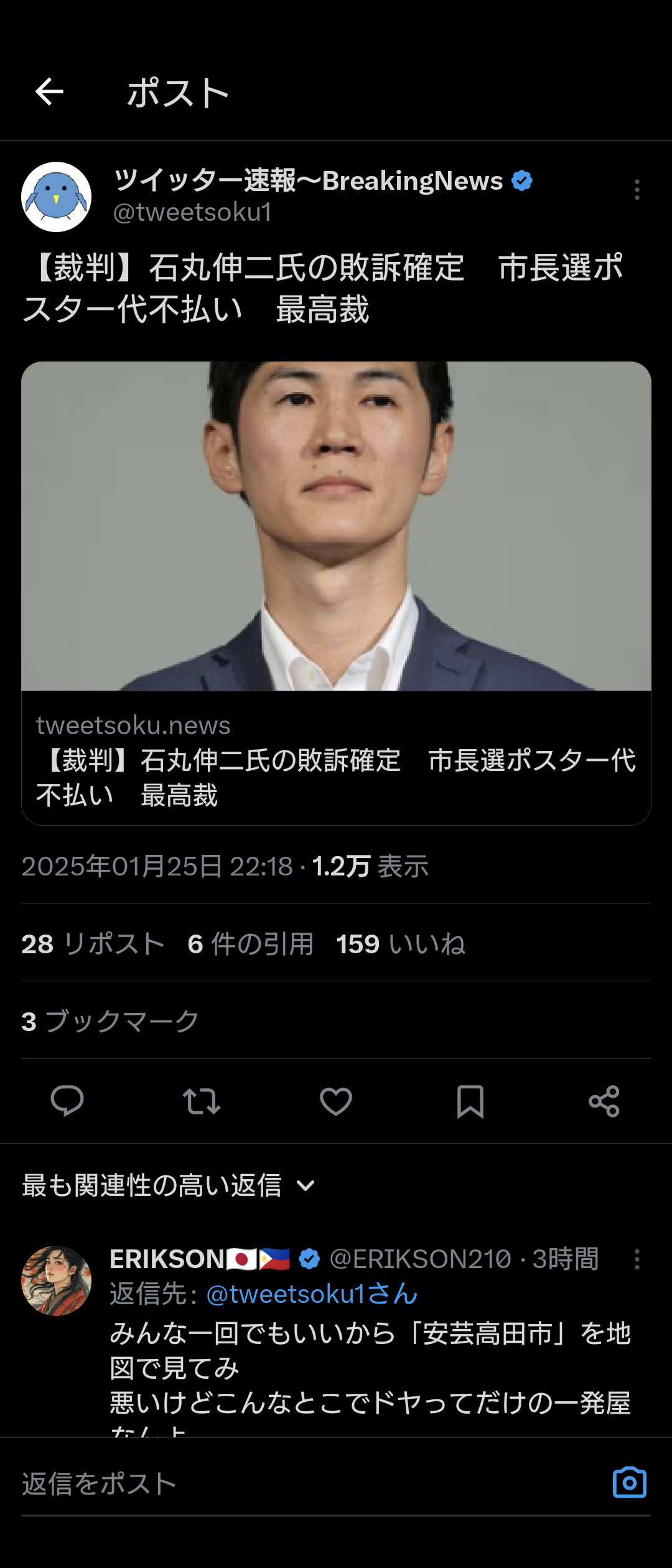
Task: View the 28 reposts list
Action: point(93,944)
